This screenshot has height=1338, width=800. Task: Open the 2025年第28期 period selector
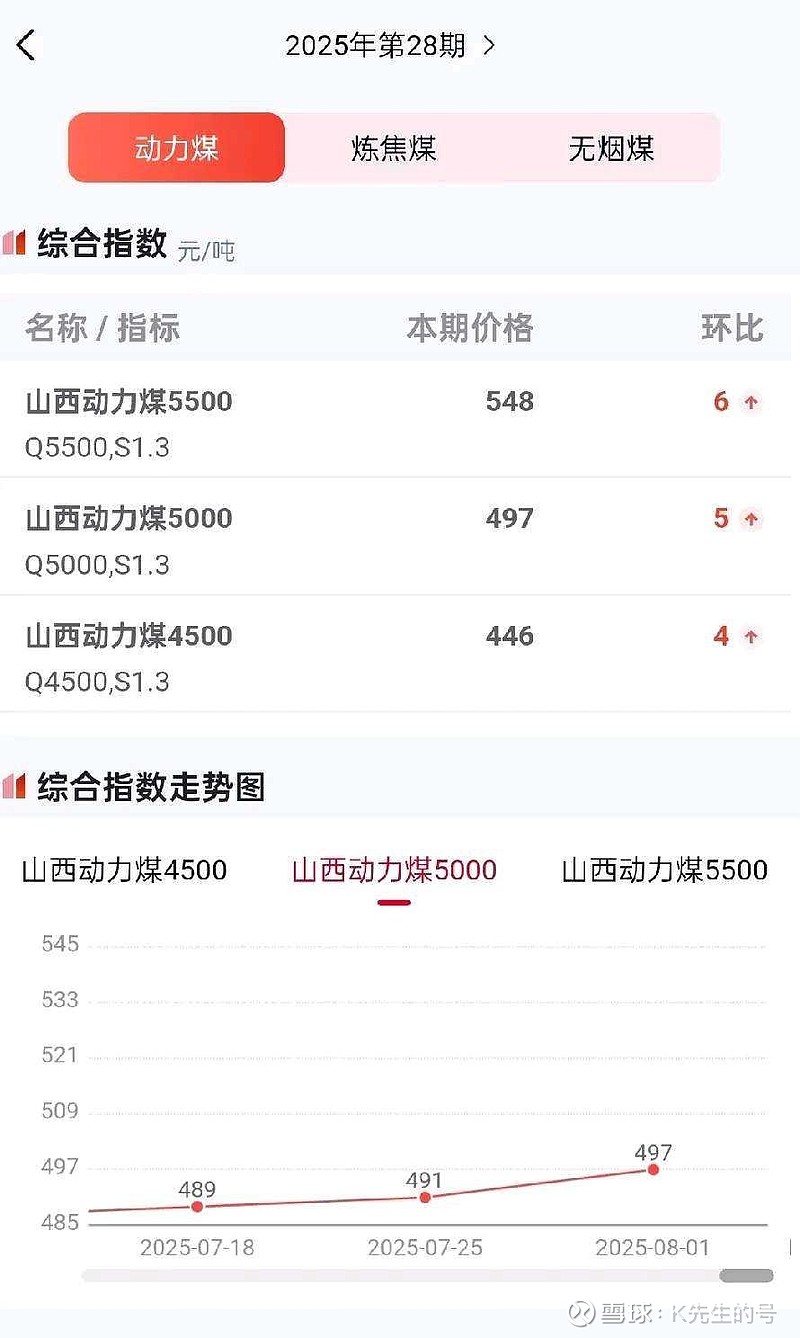(390, 45)
